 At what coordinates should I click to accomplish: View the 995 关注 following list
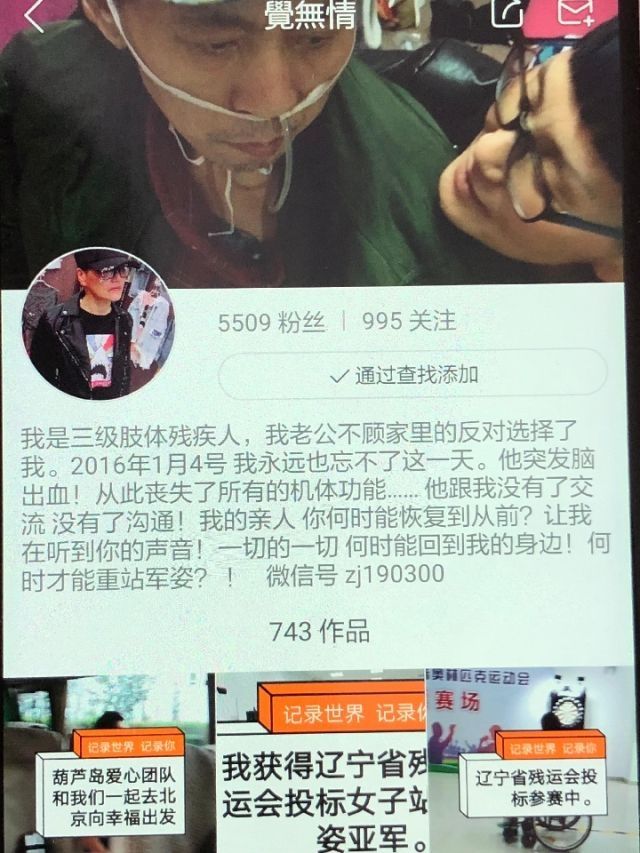click(409, 321)
